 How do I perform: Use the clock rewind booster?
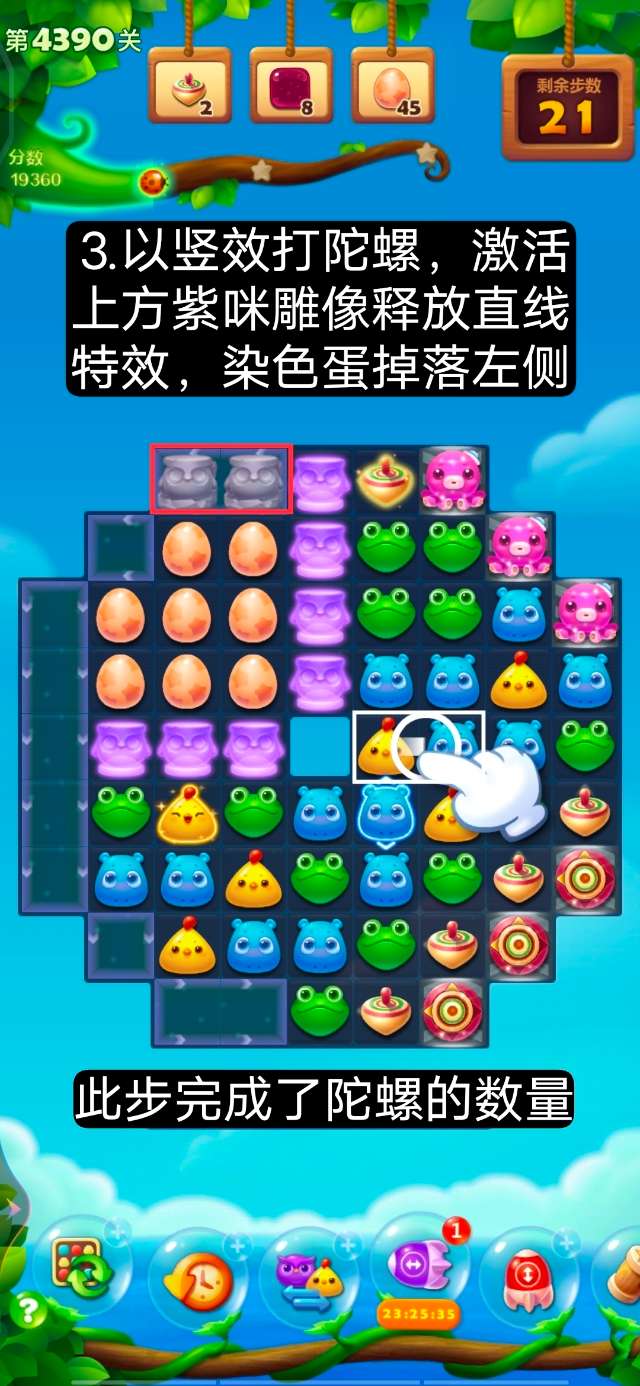click(196, 1278)
